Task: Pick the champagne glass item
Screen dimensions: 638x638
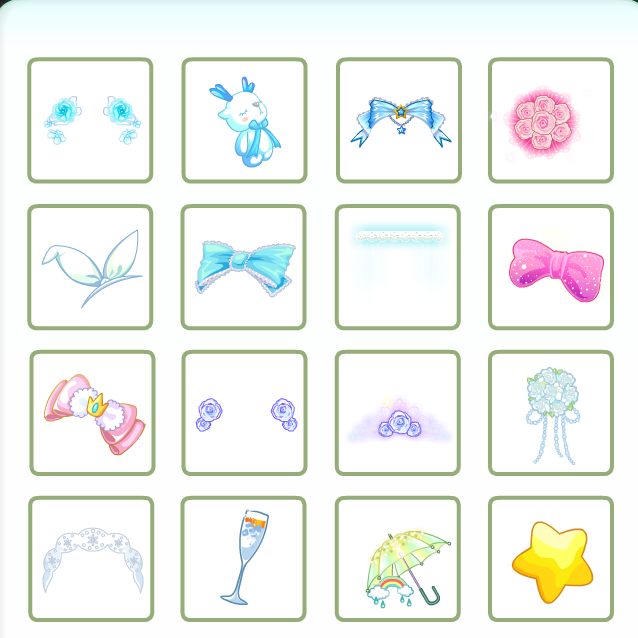Action: coord(244,559)
